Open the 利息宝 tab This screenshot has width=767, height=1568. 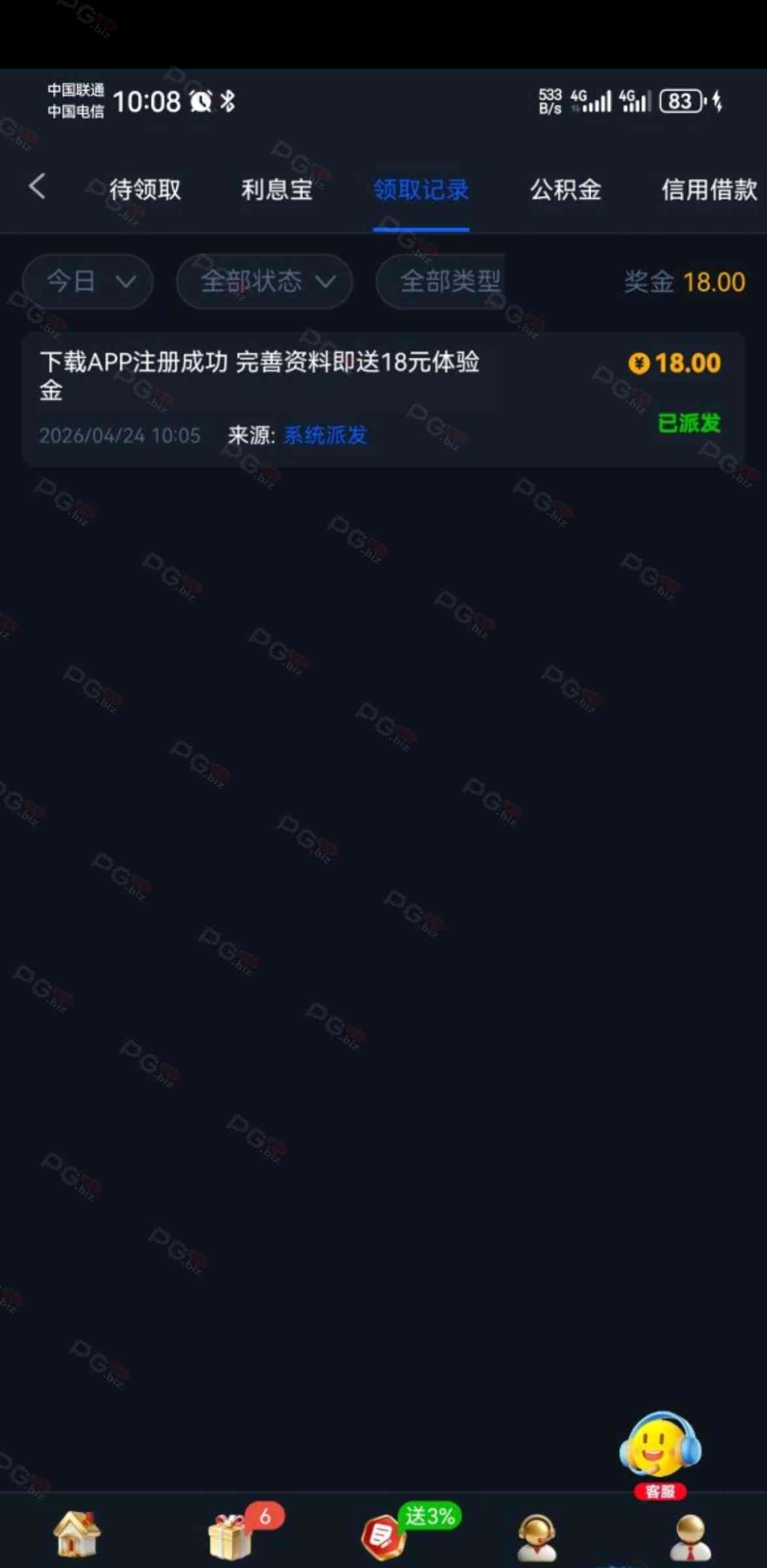(x=277, y=190)
